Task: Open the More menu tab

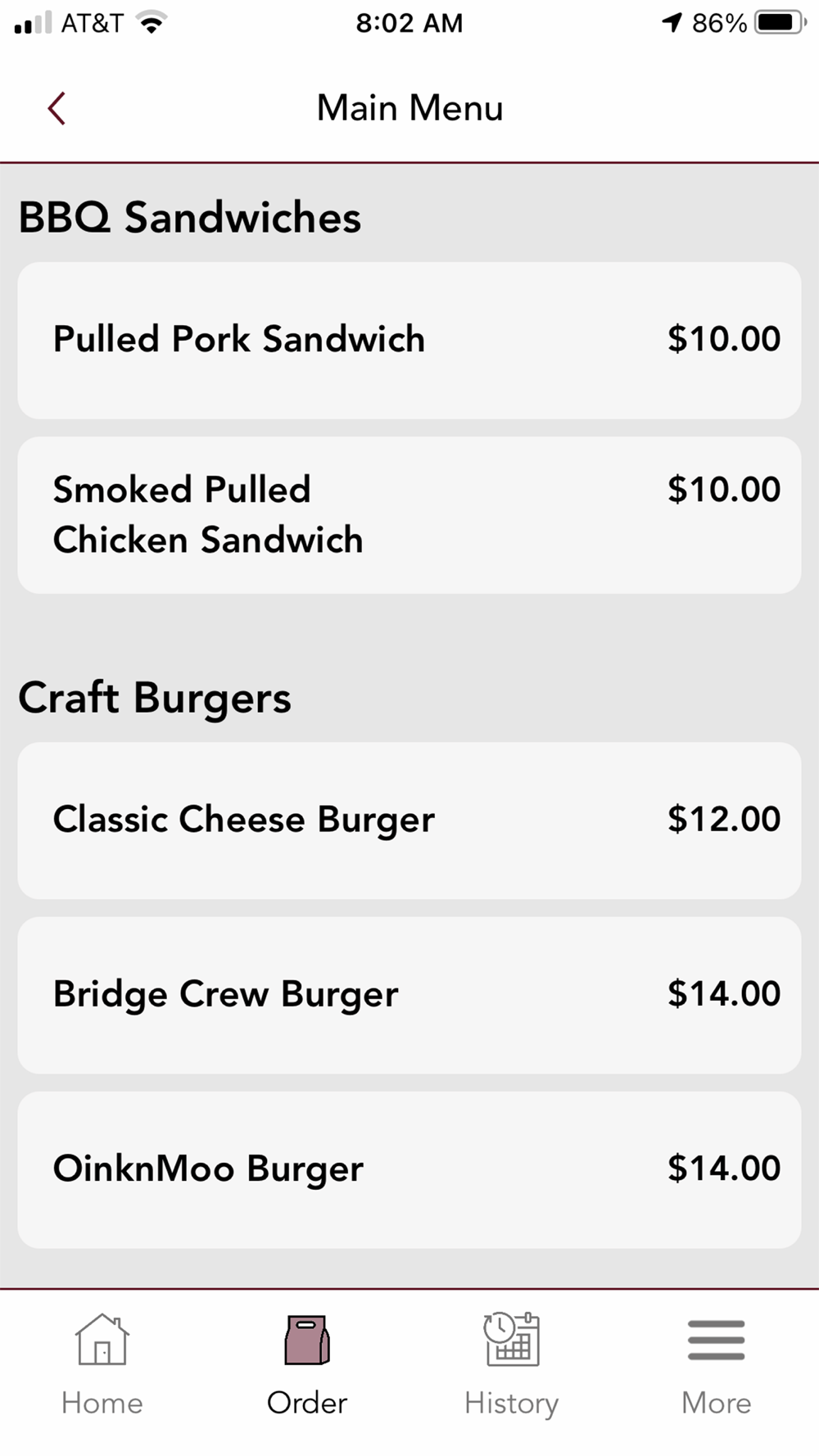Action: 716,1363
